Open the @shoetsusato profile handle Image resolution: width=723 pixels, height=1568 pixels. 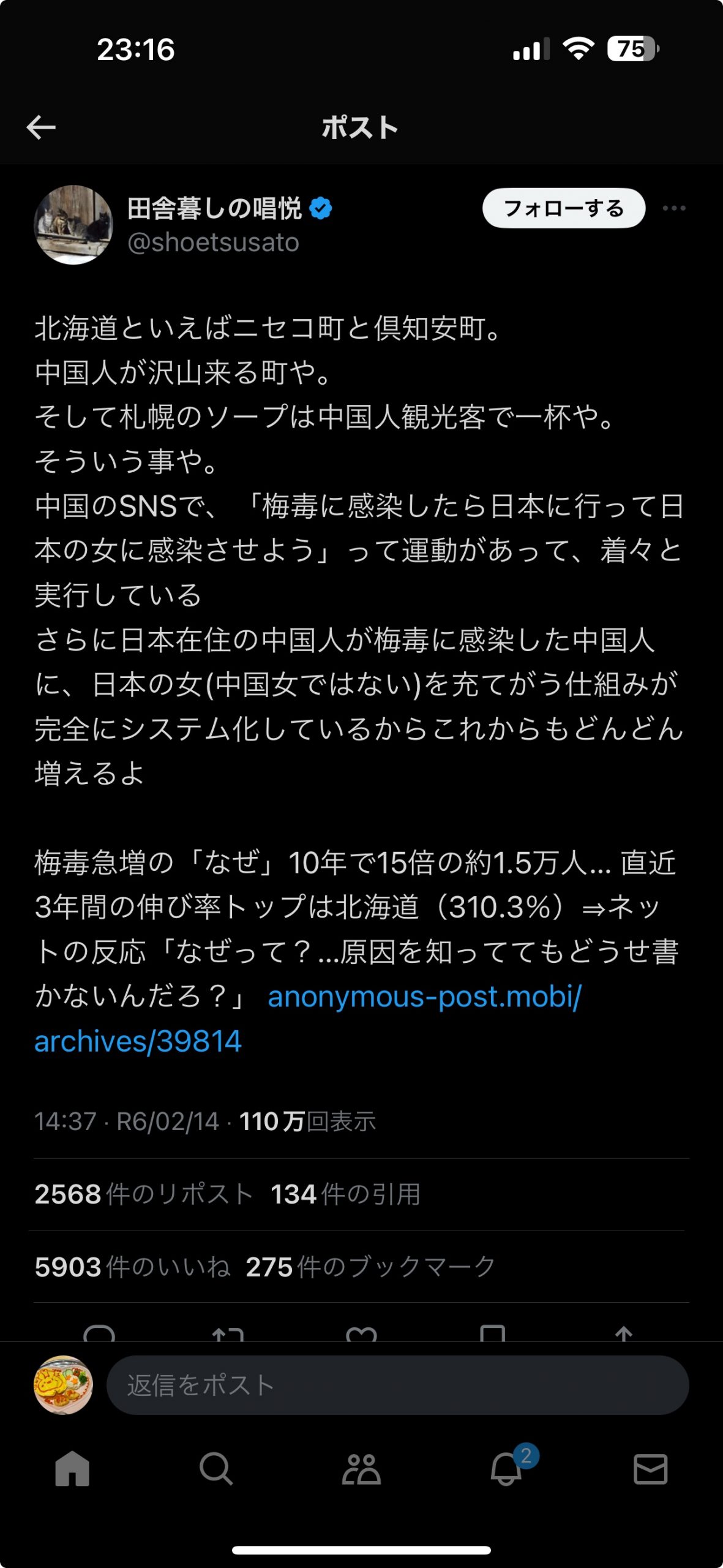point(213,243)
